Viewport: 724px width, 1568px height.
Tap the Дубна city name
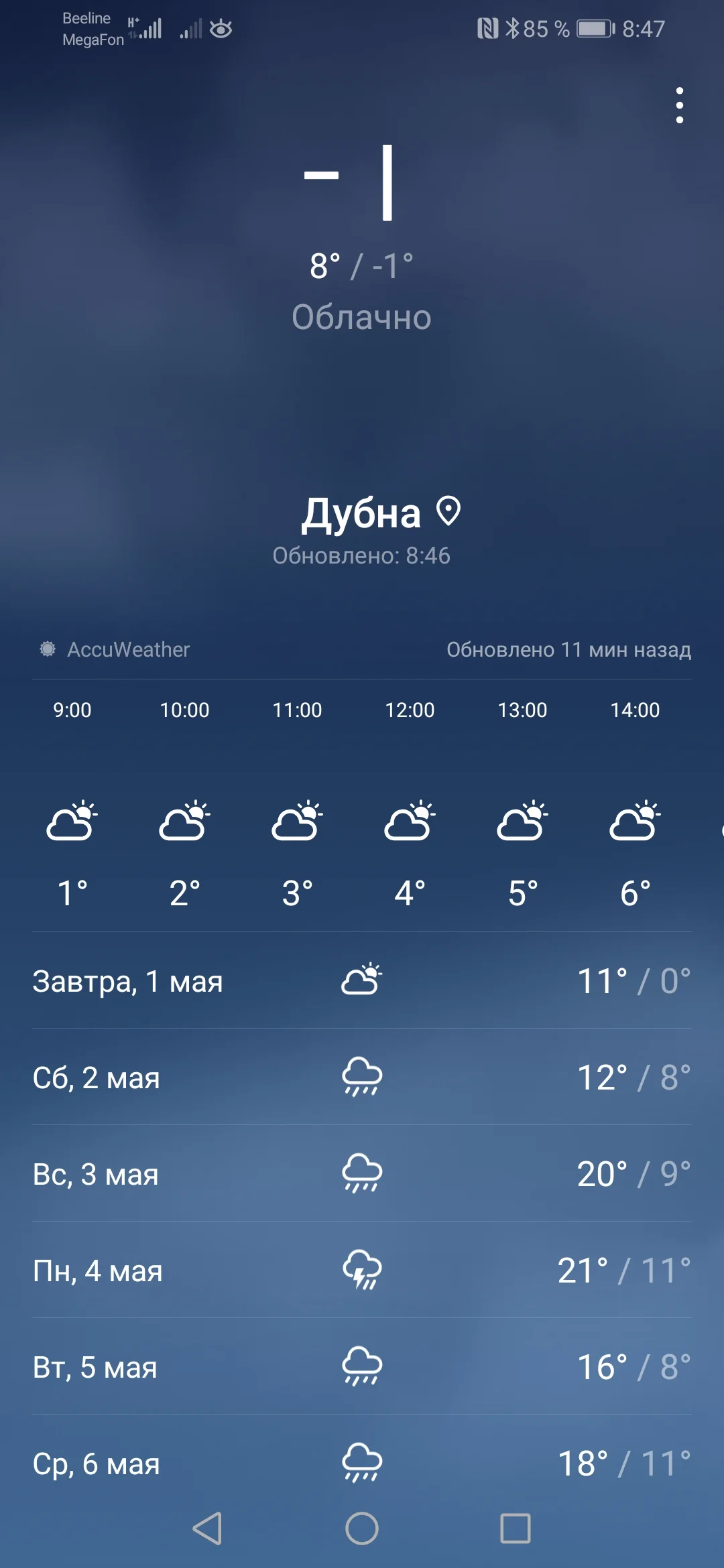(361, 514)
